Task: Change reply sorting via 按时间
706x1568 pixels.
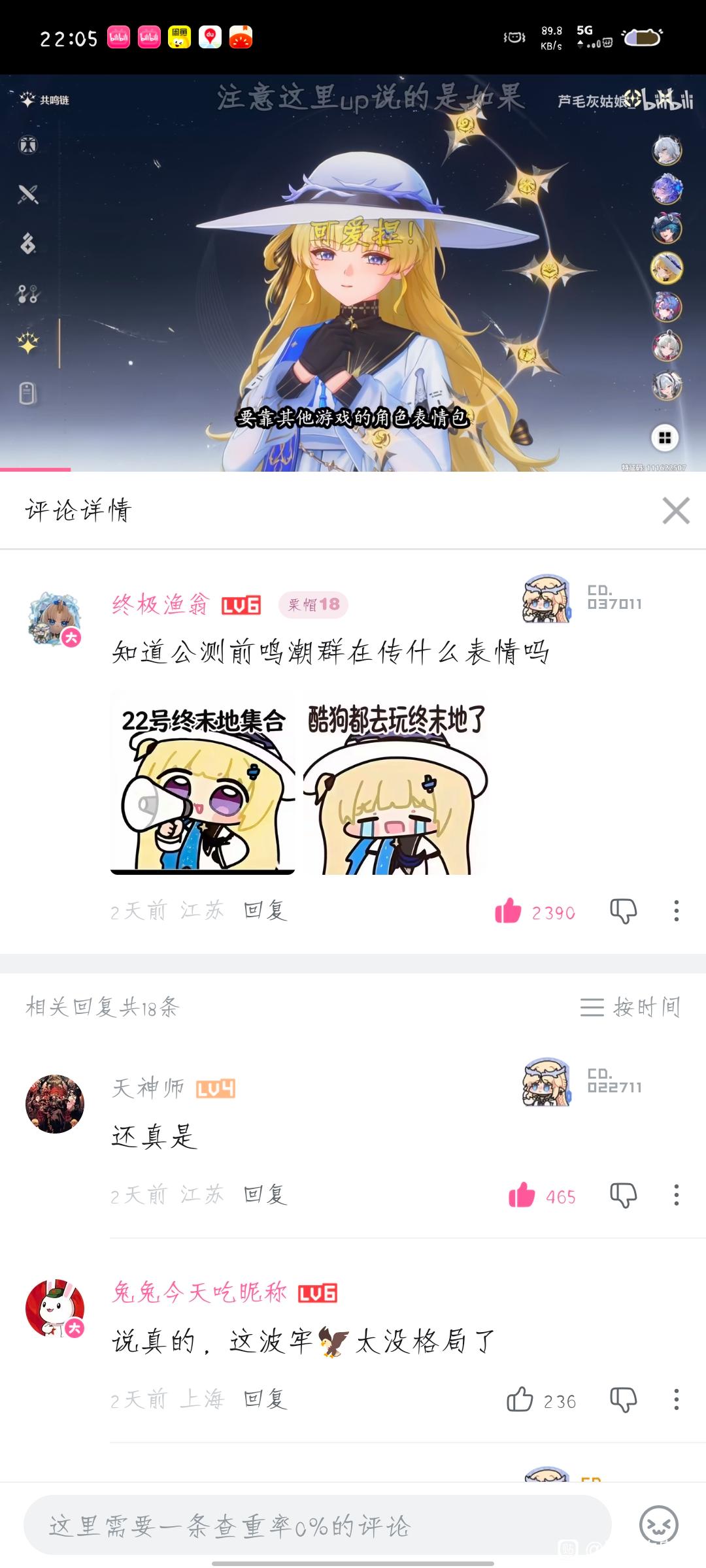Action: pos(630,1007)
